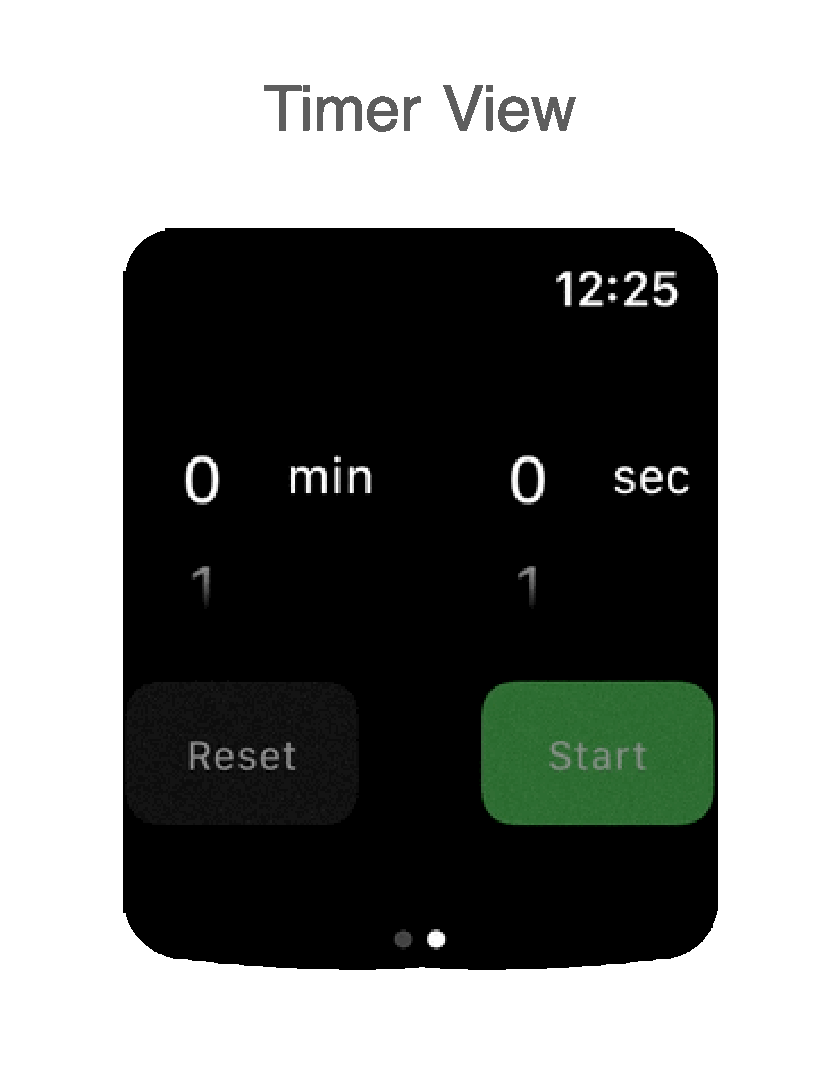The height and width of the screenshot is (1080, 840).
Task: Go to the first page dot
Action: click(403, 939)
